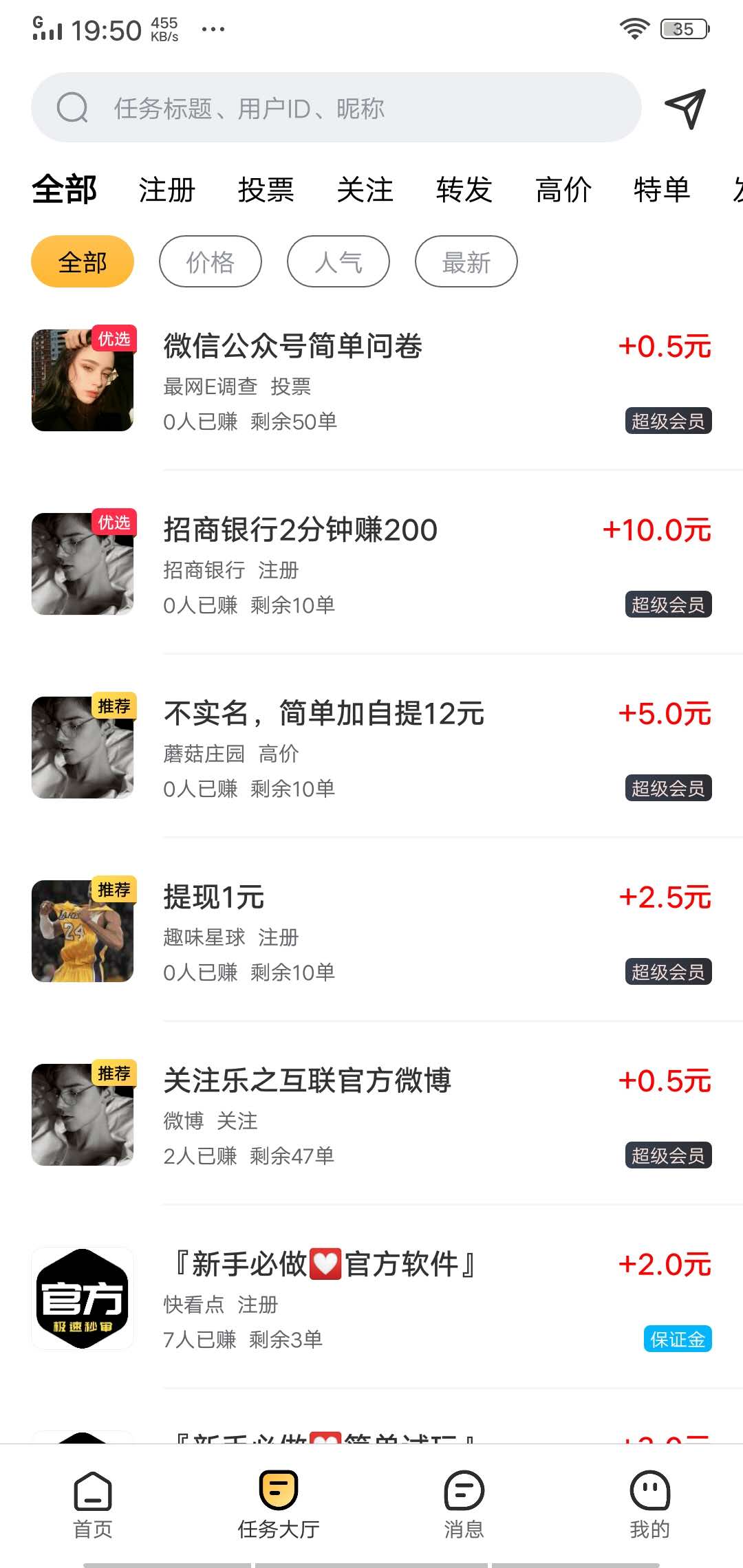Image resolution: width=743 pixels, height=1568 pixels.
Task: Tap the paper-plane send icon beside search
Action: coord(688,109)
